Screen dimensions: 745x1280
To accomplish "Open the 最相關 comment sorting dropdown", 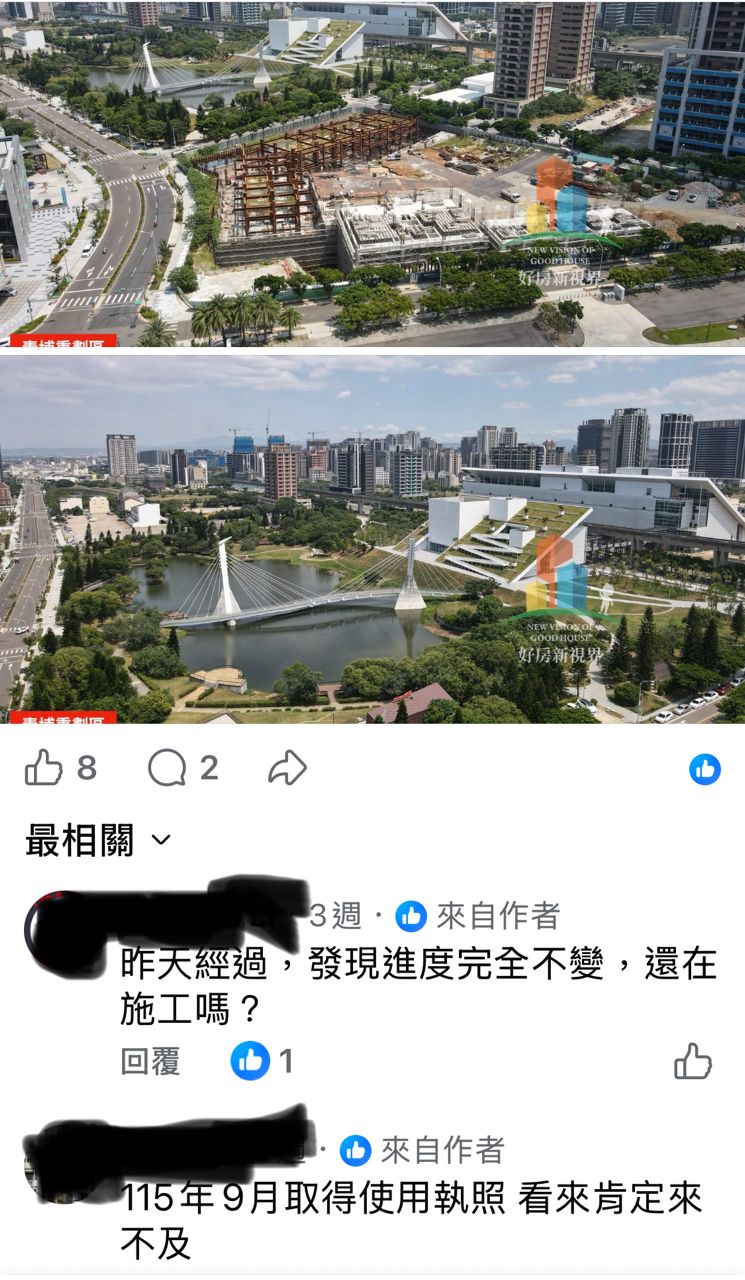I will [x=98, y=841].
